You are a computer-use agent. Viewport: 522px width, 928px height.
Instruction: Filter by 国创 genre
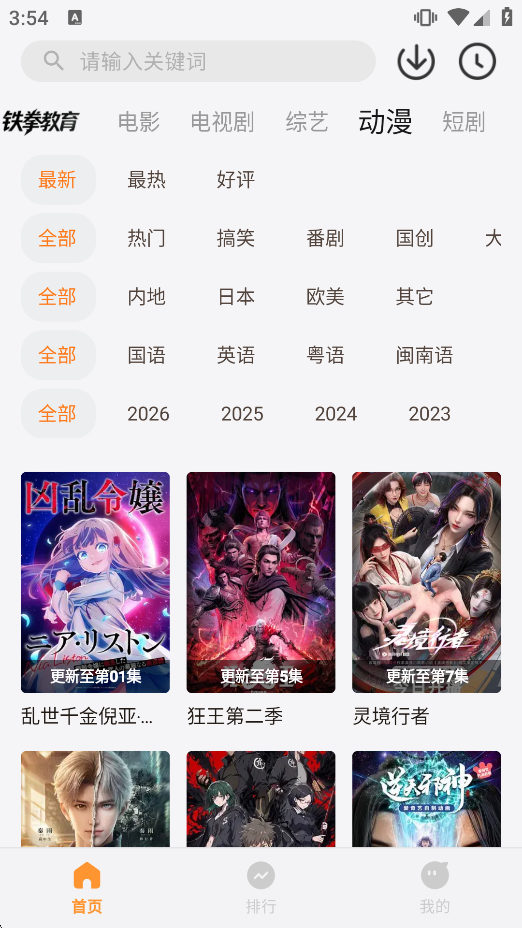(x=414, y=238)
